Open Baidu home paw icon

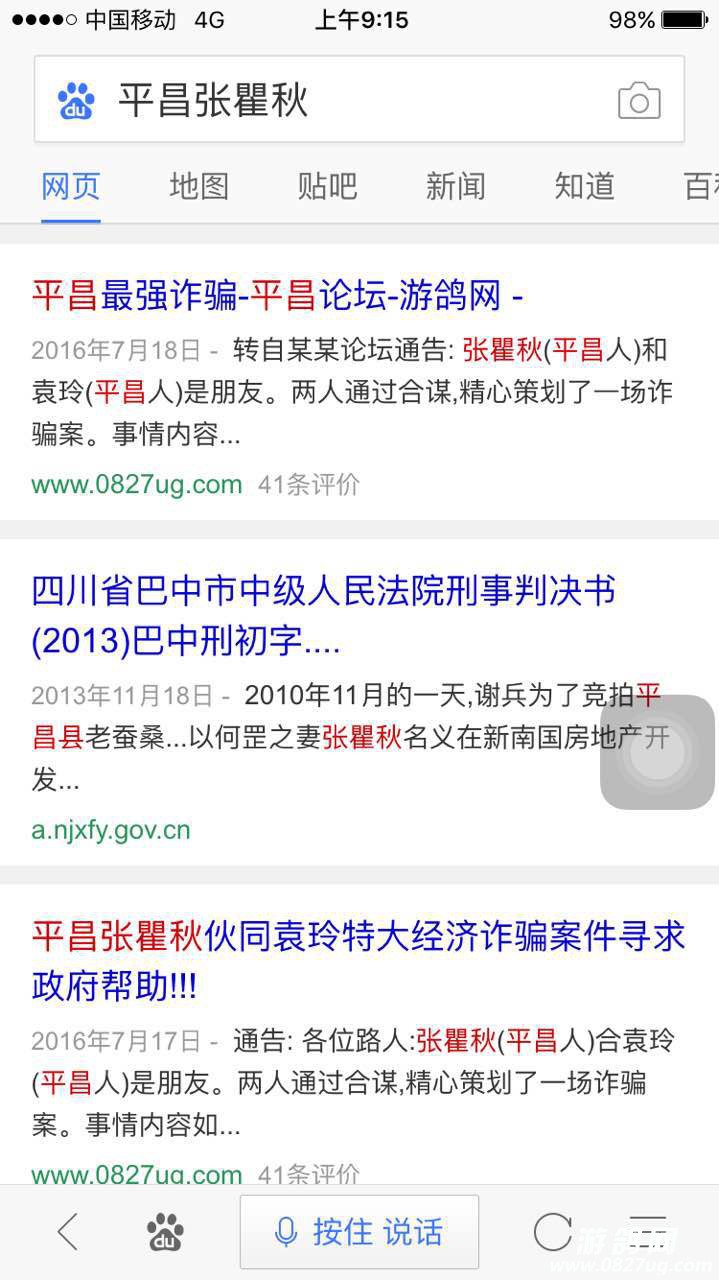tap(166, 1232)
